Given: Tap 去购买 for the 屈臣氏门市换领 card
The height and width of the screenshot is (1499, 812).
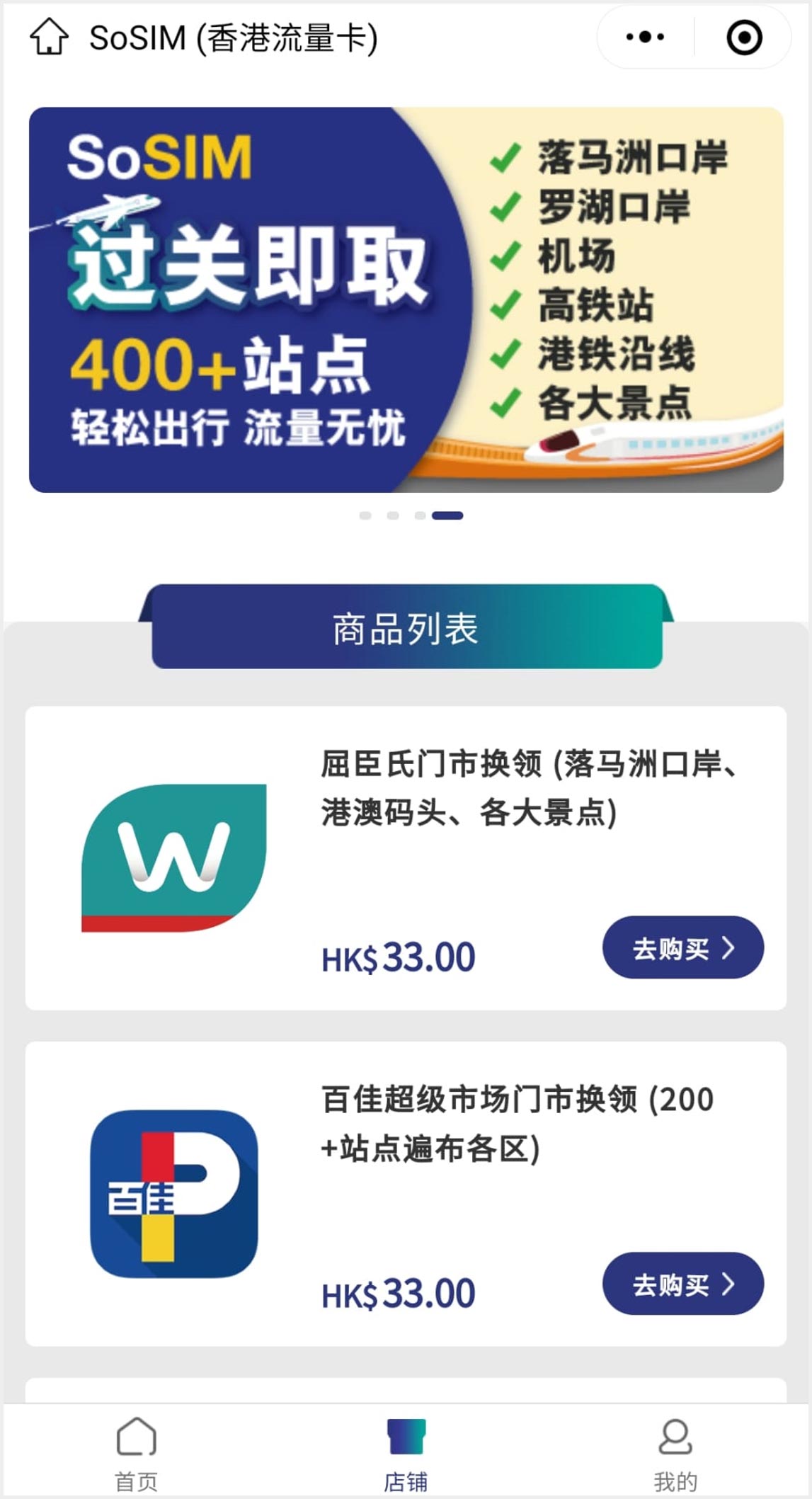Looking at the screenshot, I should [682, 947].
